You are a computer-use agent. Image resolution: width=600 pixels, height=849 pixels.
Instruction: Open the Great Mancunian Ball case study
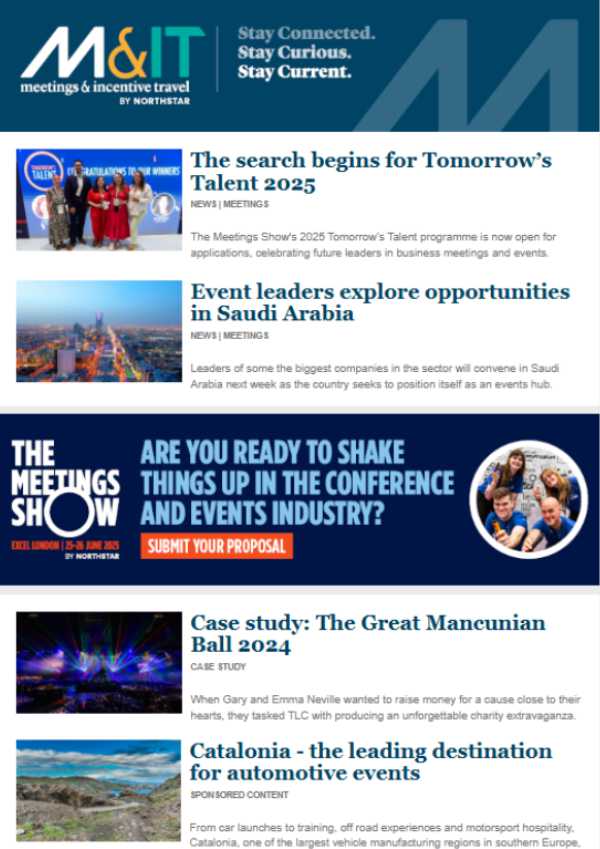368,634
